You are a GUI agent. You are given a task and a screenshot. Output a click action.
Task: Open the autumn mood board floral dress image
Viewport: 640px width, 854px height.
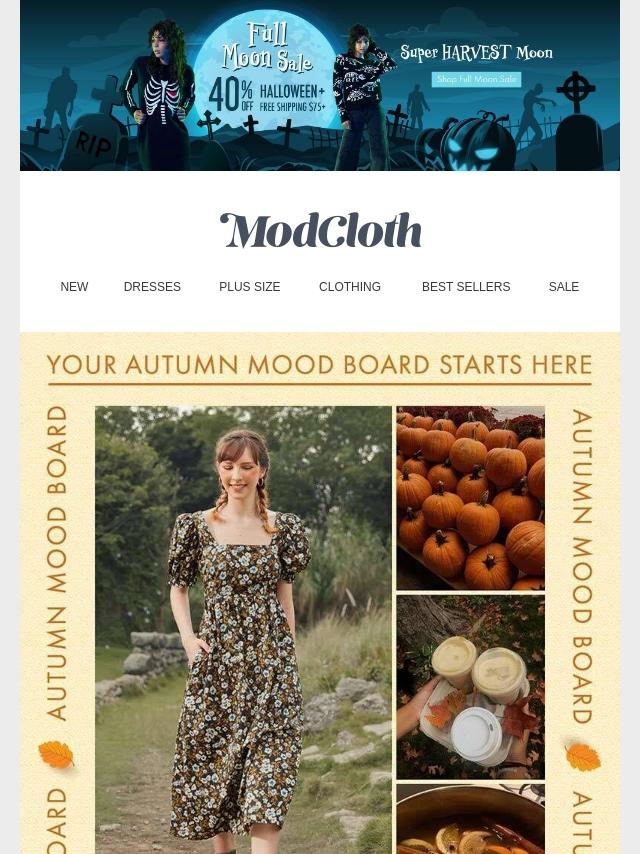pyautogui.click(x=243, y=630)
